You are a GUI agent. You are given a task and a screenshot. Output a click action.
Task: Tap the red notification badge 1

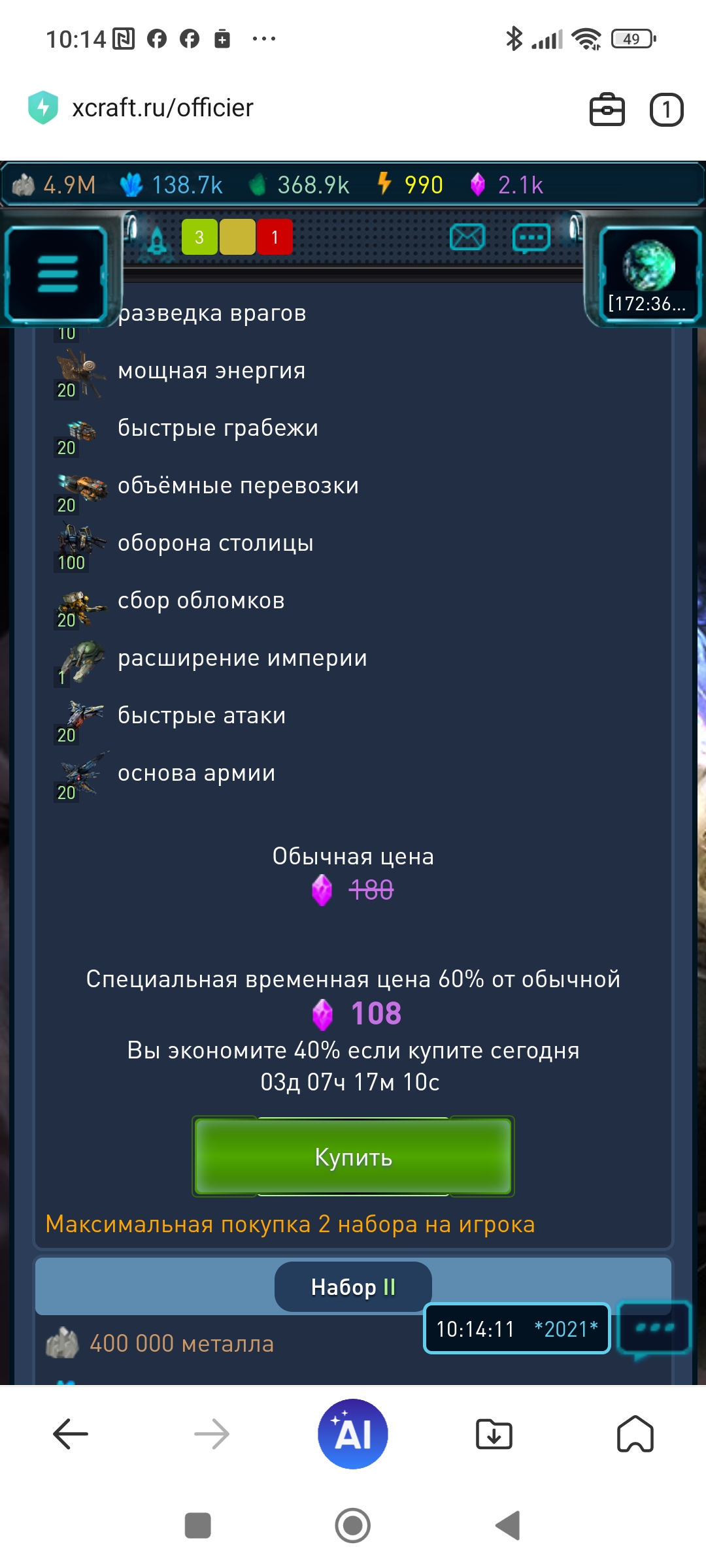coord(275,237)
